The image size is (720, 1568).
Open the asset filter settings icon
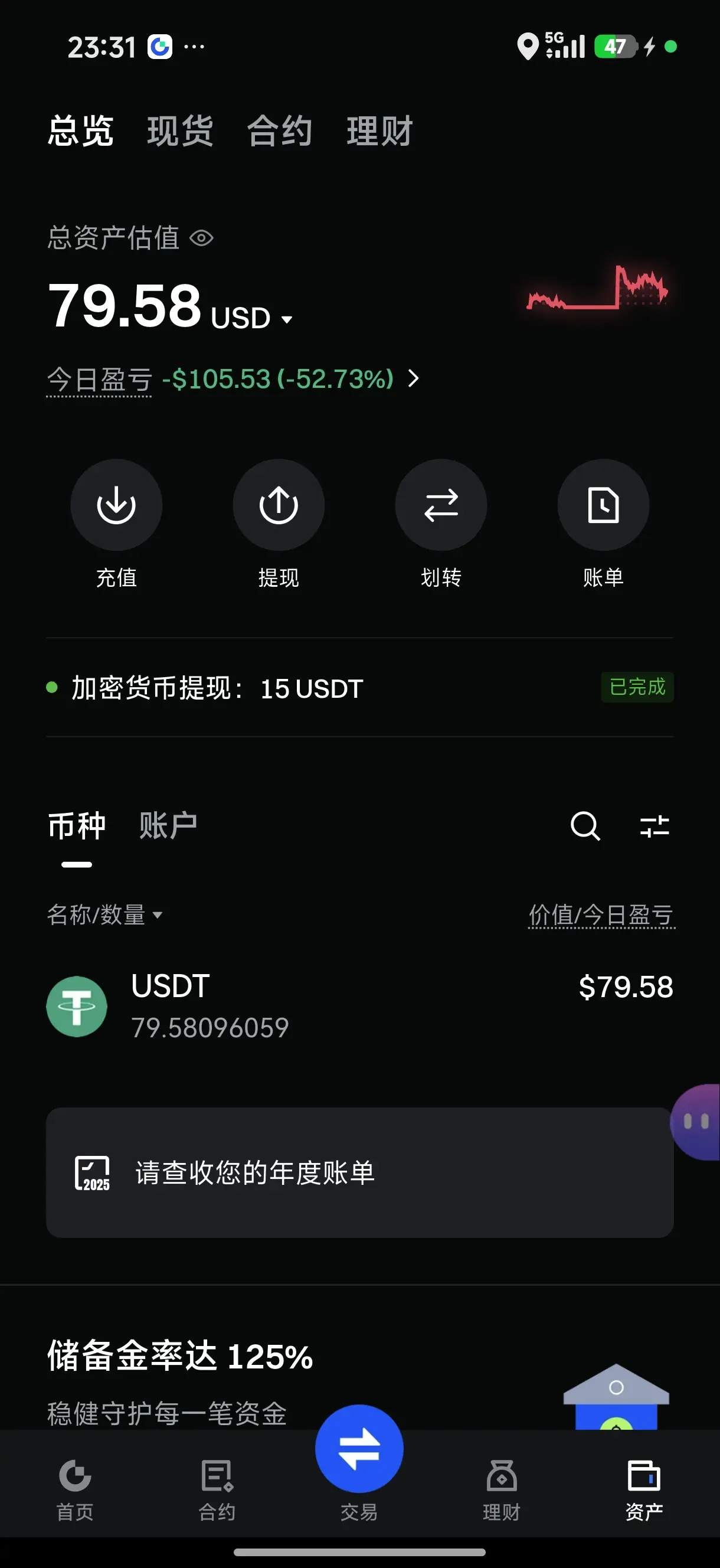(x=654, y=826)
